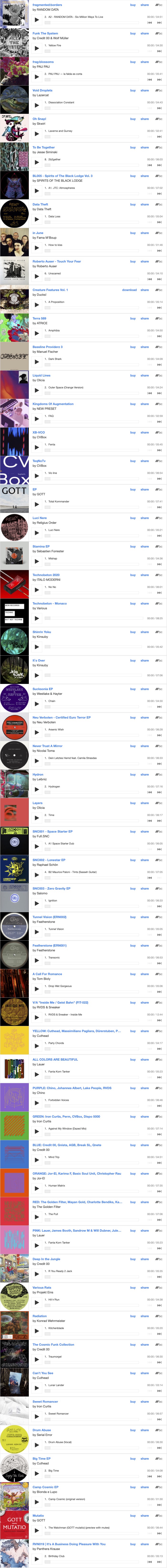Viewport: 167px width, 1568px height.
Task: Open the Void Droplets album link
Action: (x=42, y=90)
